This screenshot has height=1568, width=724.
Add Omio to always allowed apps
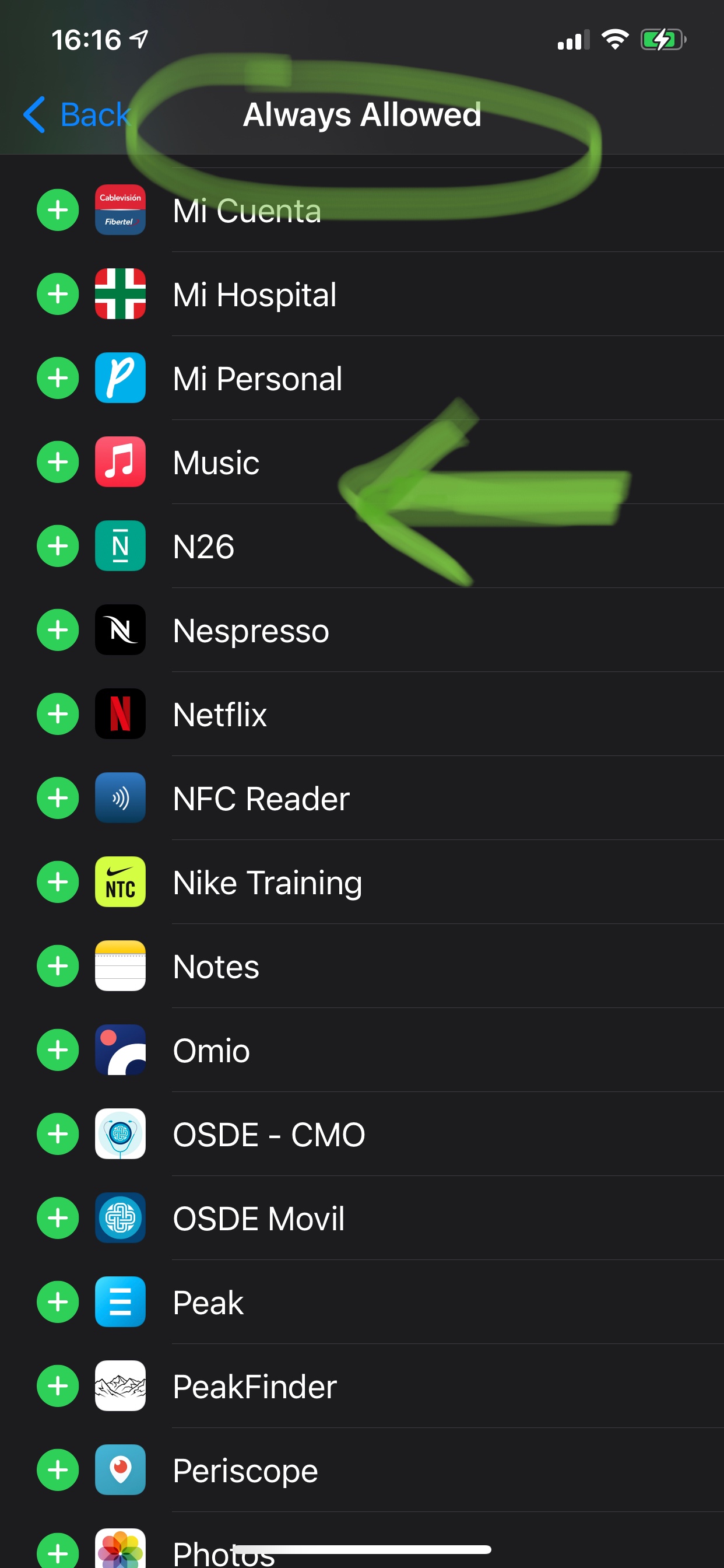pos(58,1050)
